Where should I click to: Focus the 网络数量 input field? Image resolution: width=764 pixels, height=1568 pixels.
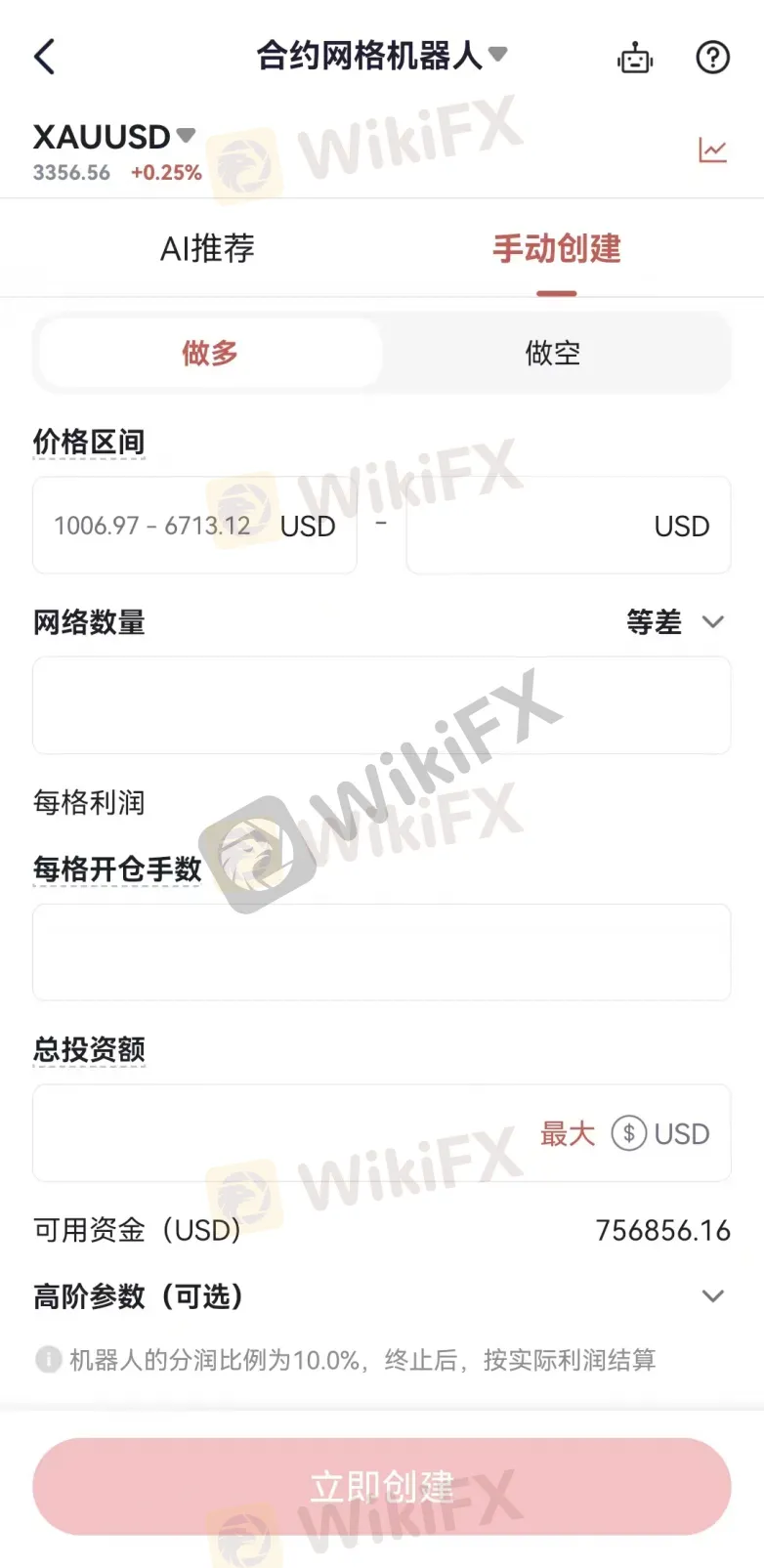click(381, 705)
